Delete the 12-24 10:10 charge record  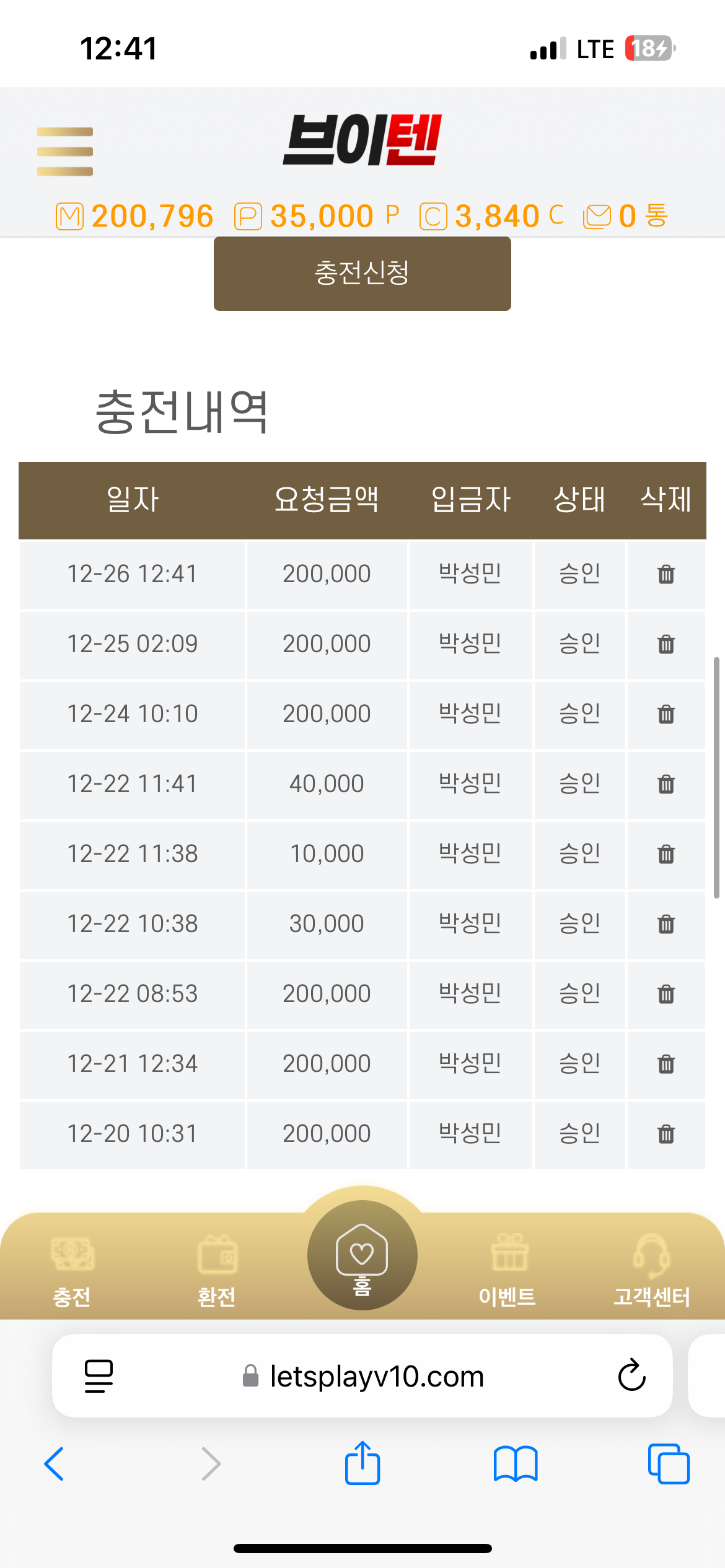(x=666, y=714)
